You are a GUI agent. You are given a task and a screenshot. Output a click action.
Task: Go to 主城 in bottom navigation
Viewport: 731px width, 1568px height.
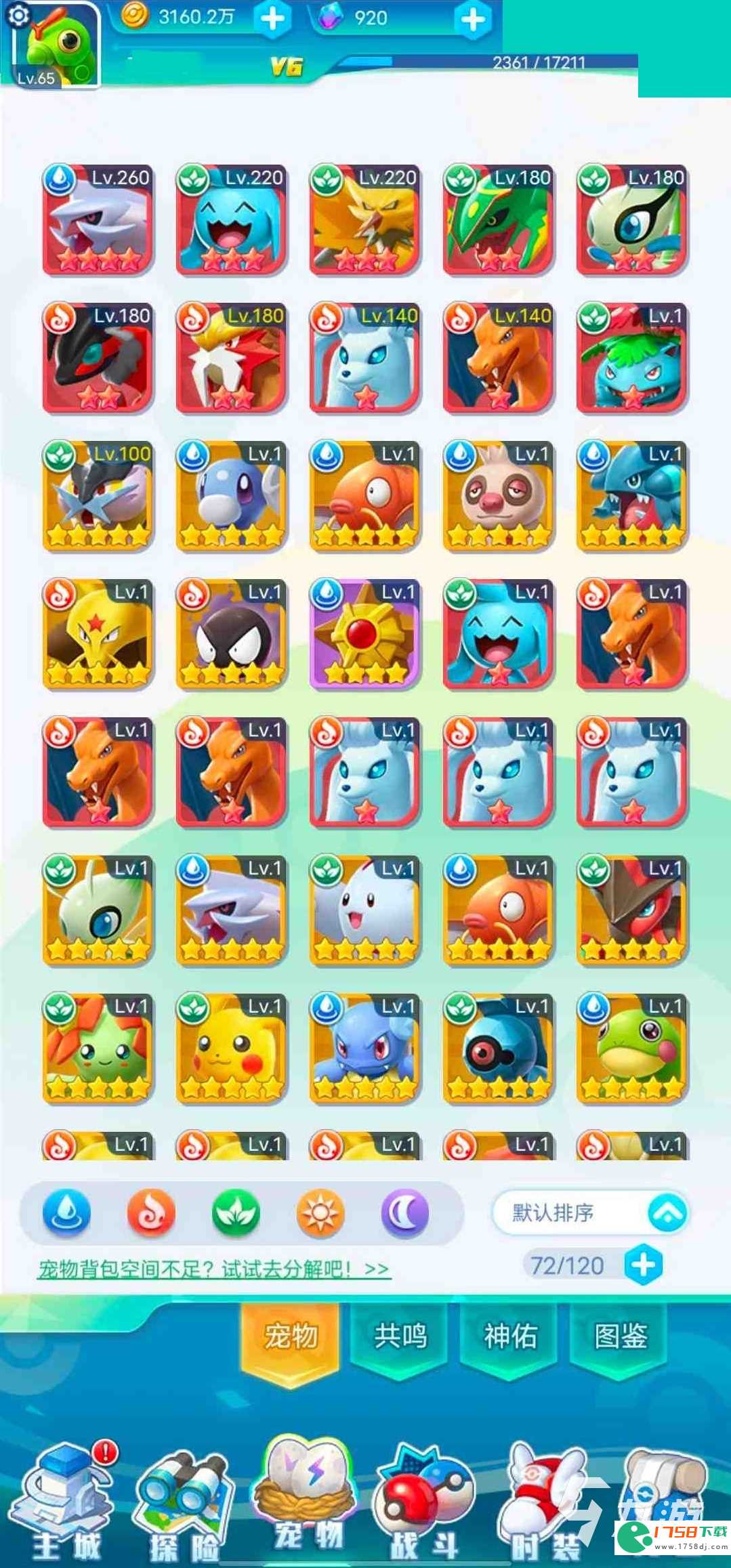(x=66, y=1502)
